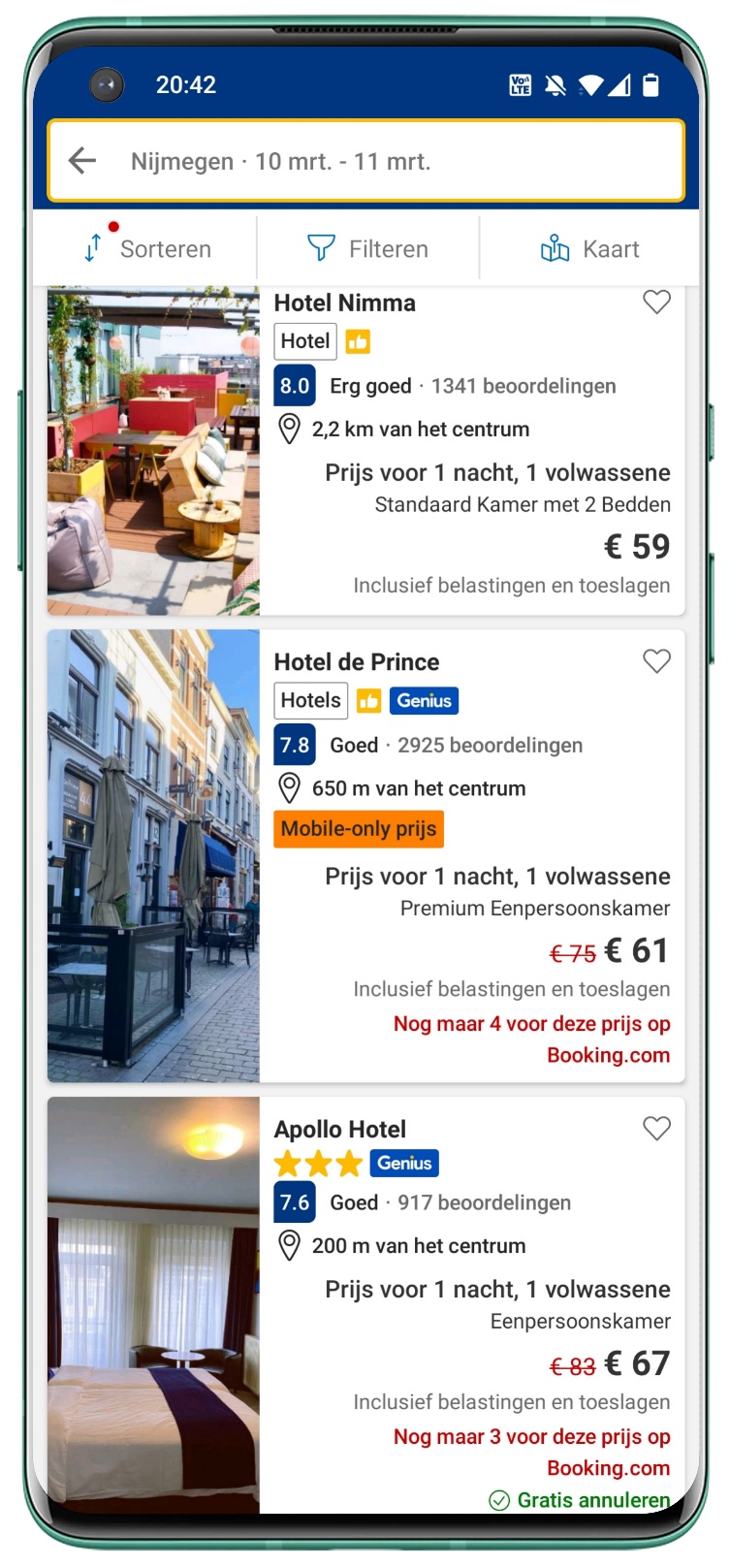
Task: Add Hotel de Prince to wishlist
Action: (656, 661)
